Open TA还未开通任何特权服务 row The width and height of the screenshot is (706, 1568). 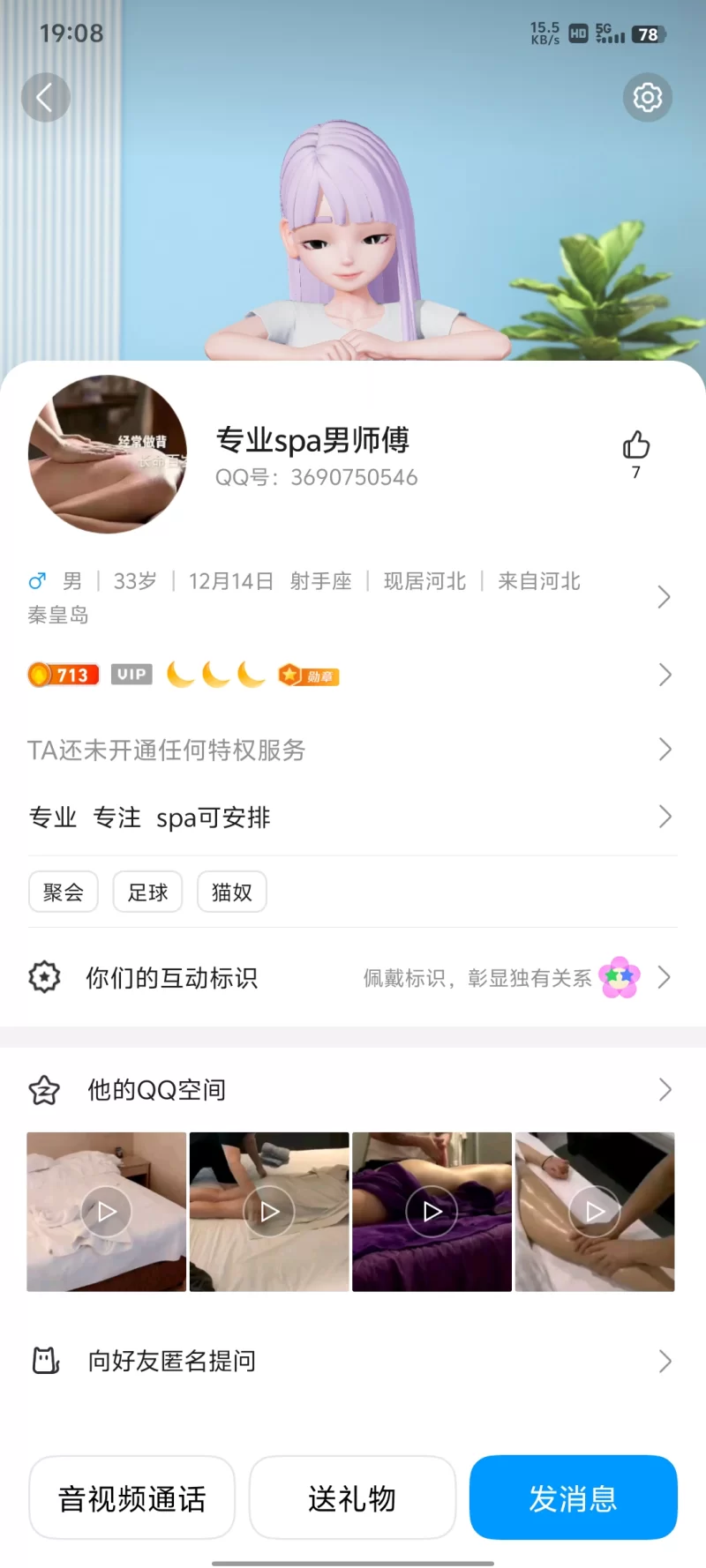pyautogui.click(x=349, y=750)
